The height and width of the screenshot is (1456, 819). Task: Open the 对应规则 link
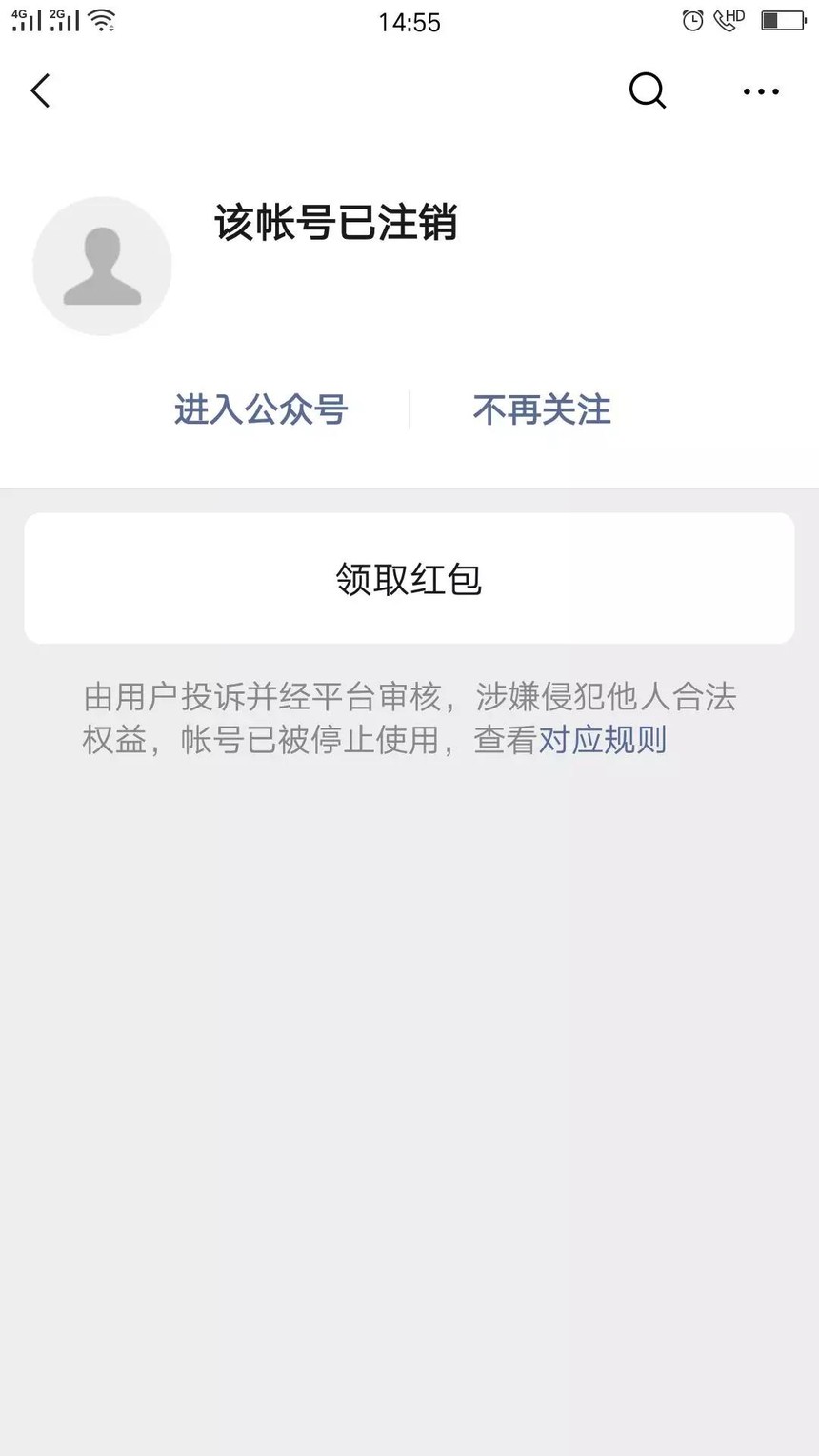pyautogui.click(x=603, y=740)
